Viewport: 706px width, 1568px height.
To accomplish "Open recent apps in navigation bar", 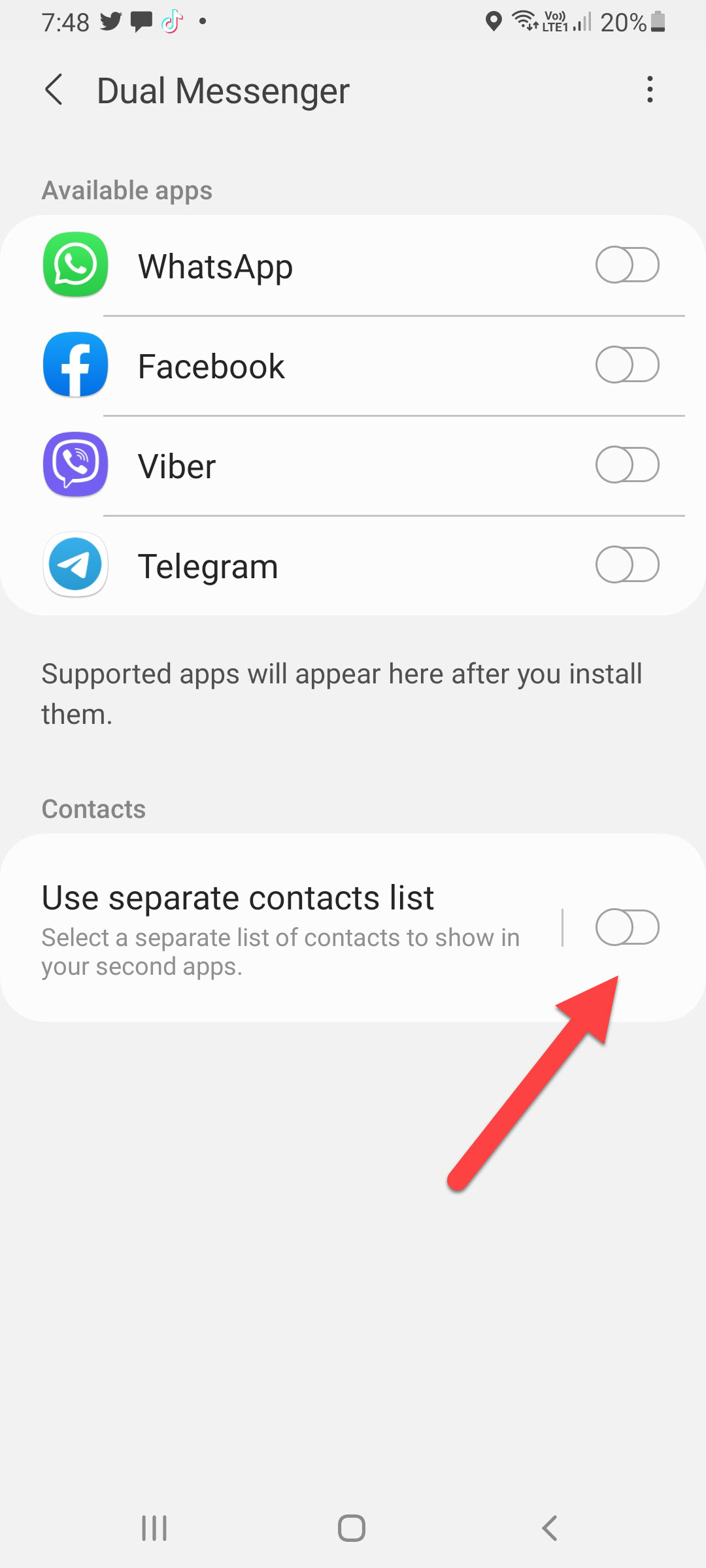I will 154,1528.
